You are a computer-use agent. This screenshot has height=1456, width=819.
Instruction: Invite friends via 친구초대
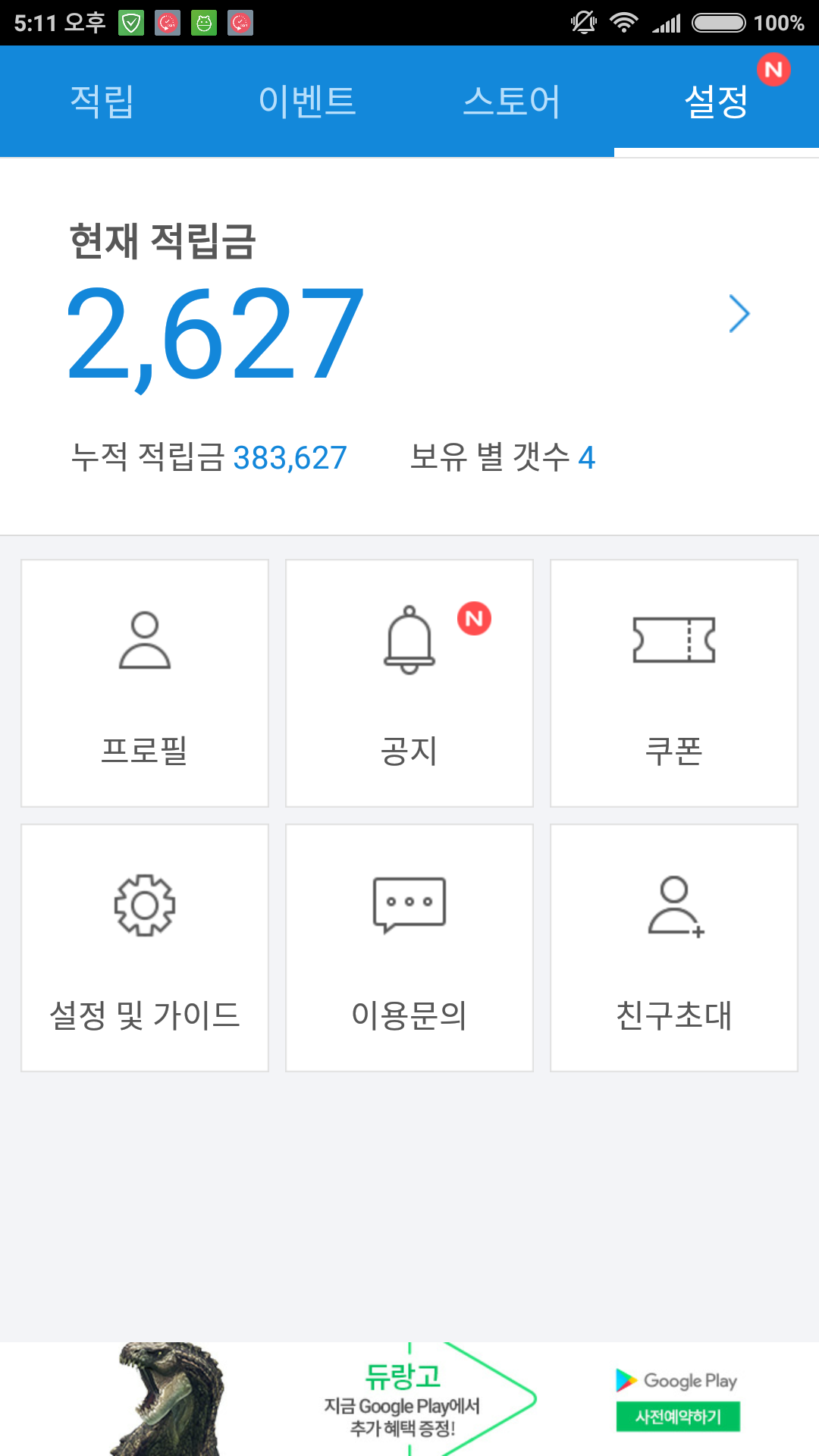coord(674,948)
